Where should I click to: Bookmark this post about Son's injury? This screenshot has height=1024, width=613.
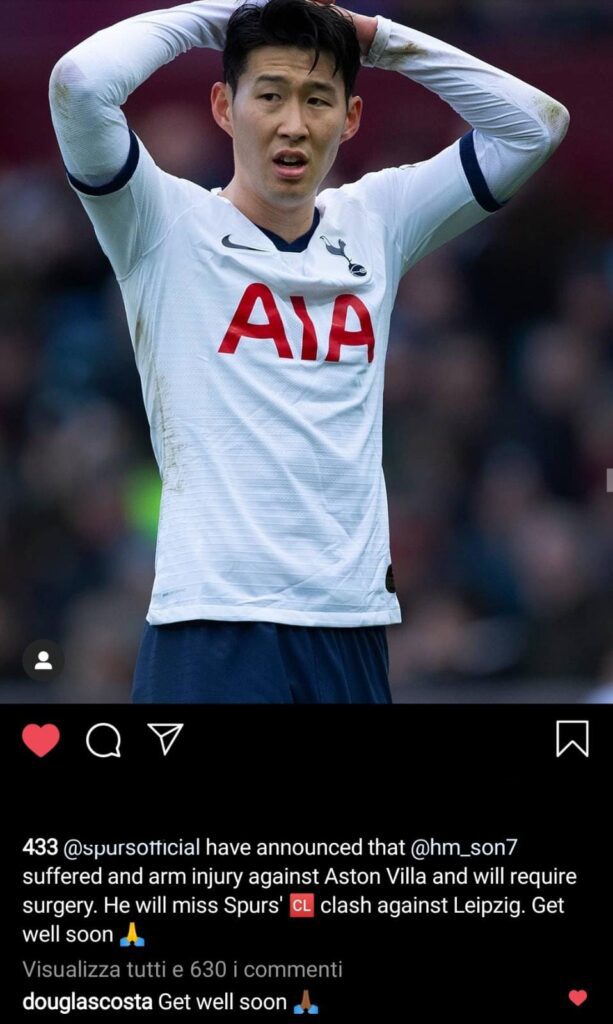point(572,739)
